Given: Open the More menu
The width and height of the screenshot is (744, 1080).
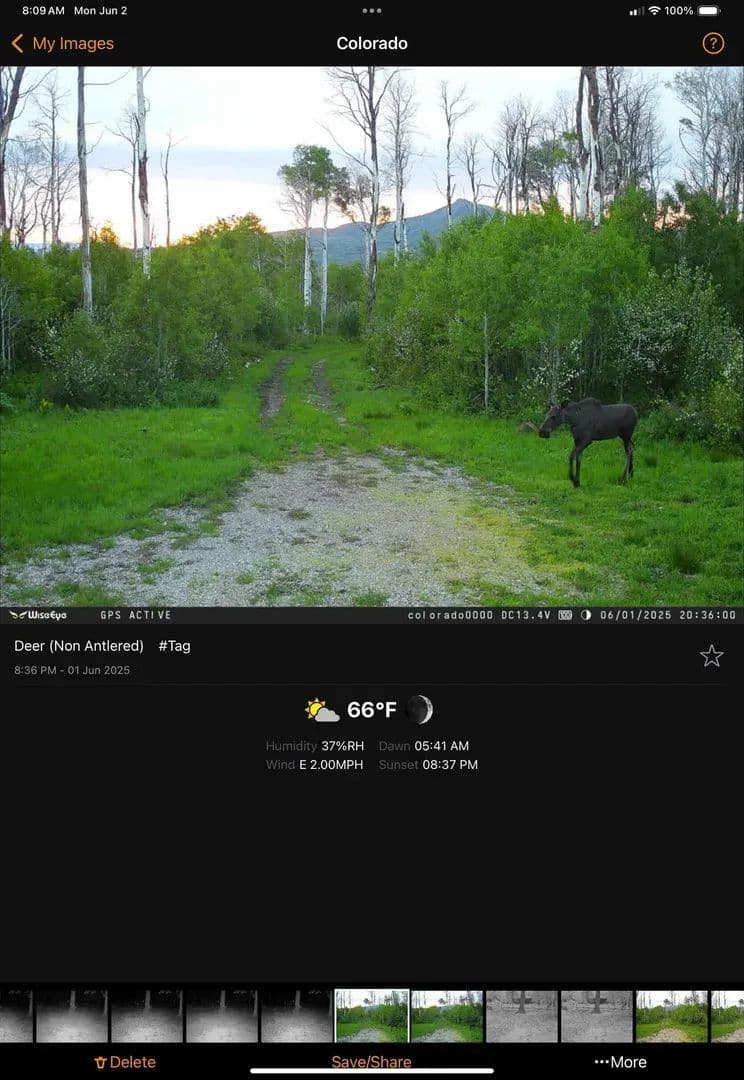Looking at the screenshot, I should click(x=620, y=1062).
